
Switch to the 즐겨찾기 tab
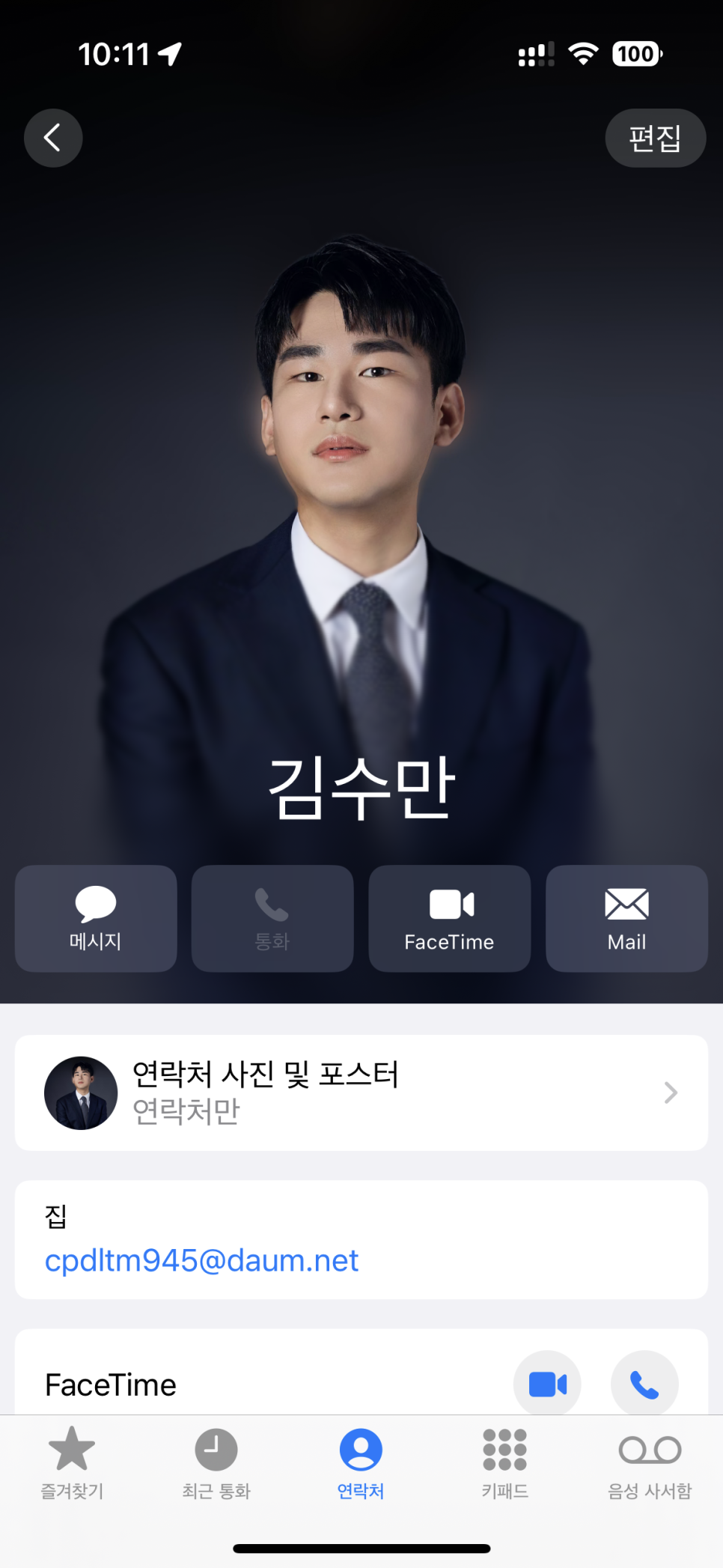click(x=72, y=1461)
